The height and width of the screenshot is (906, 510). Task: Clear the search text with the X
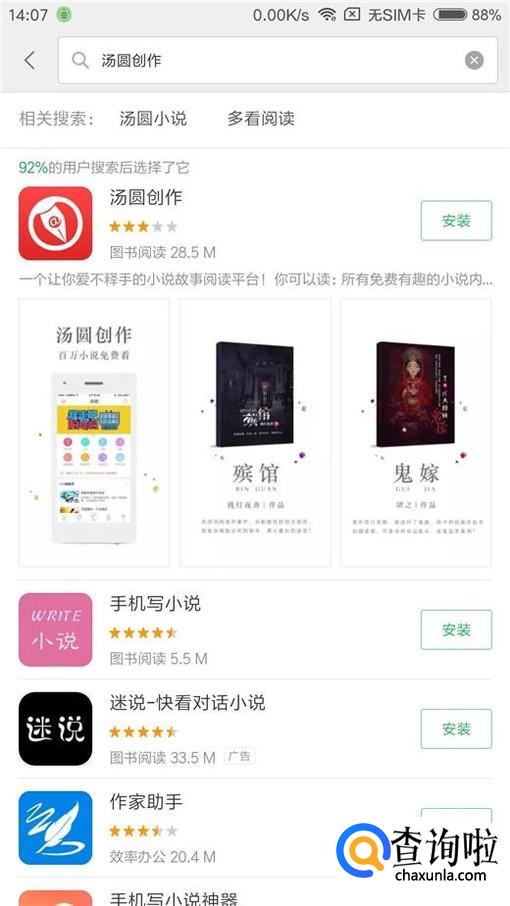pyautogui.click(x=474, y=60)
